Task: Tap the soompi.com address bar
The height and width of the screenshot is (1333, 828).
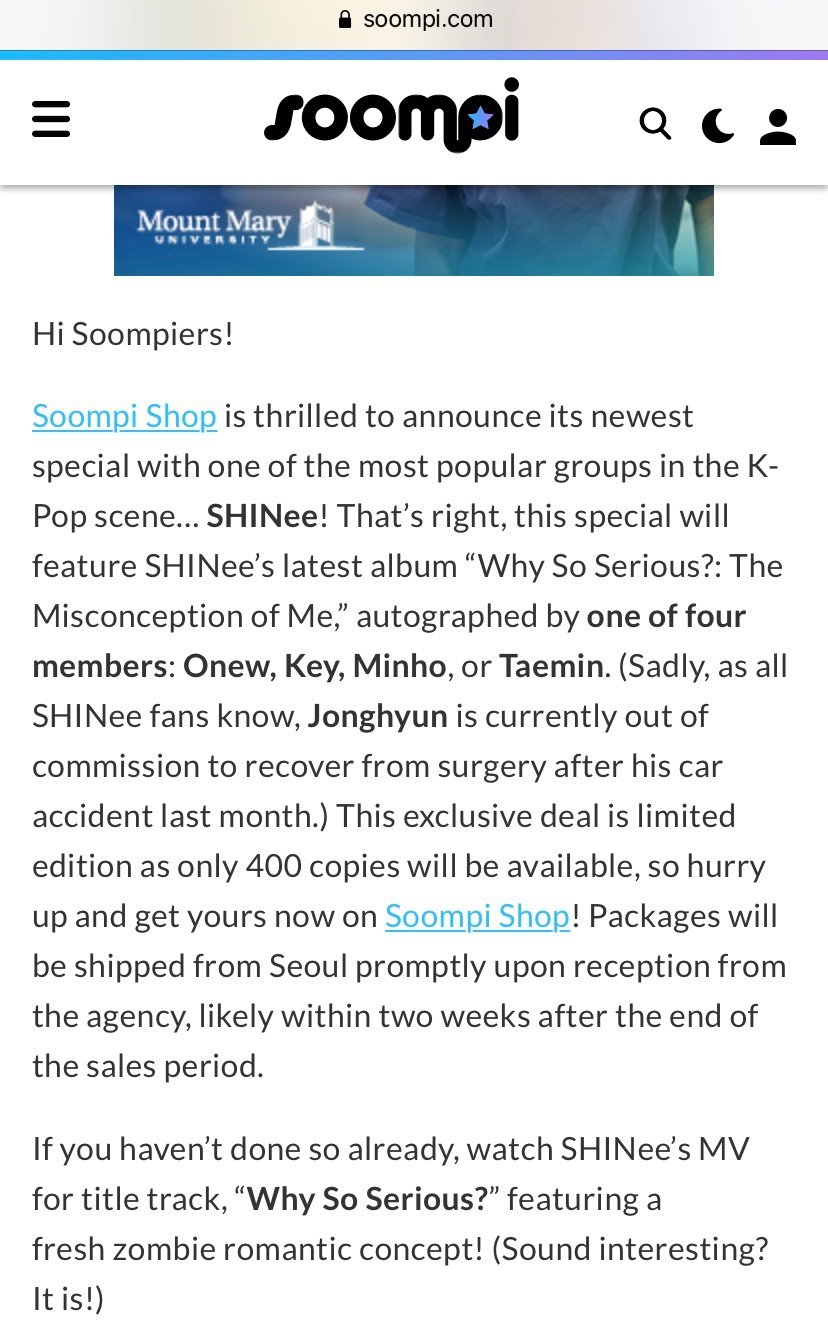Action: coord(414,20)
